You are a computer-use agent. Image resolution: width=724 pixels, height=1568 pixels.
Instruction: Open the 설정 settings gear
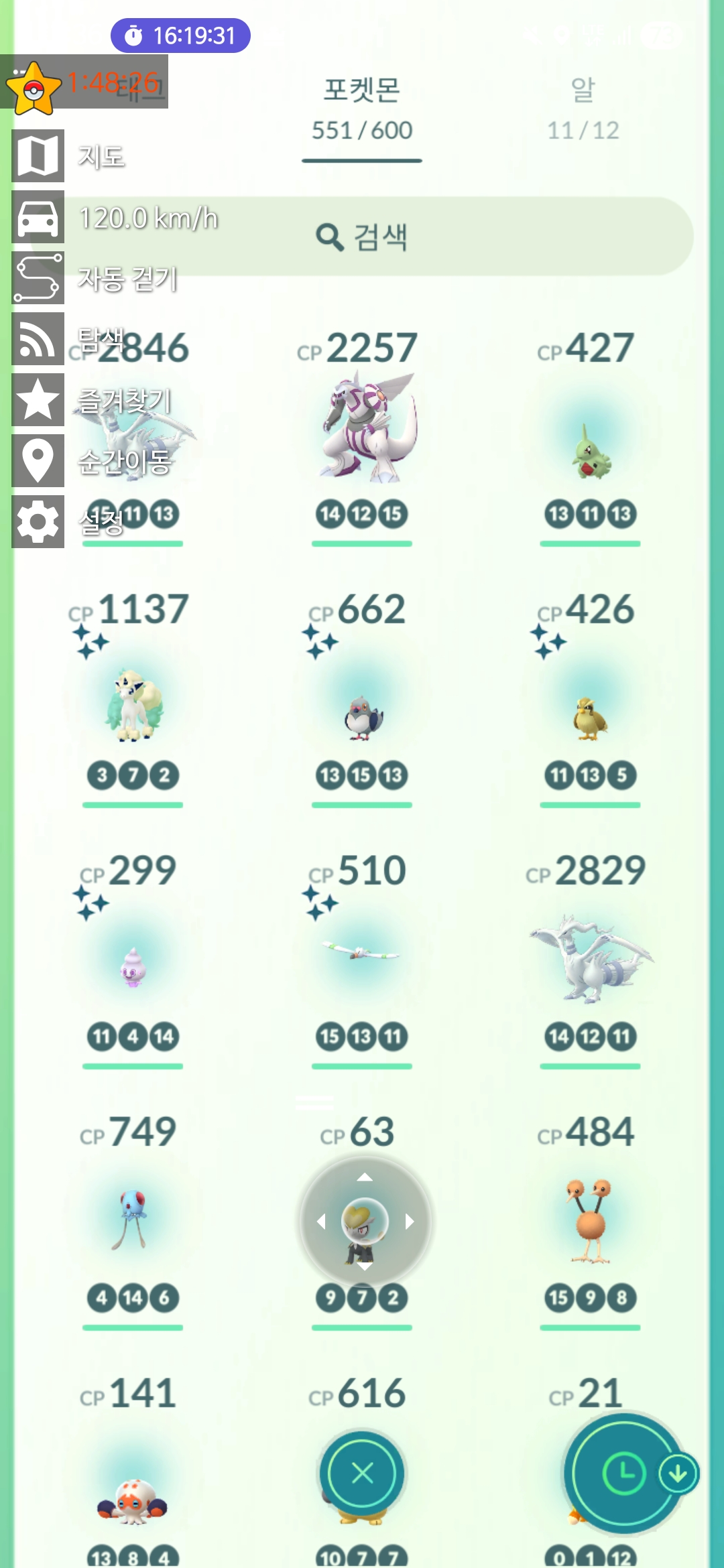tap(38, 522)
